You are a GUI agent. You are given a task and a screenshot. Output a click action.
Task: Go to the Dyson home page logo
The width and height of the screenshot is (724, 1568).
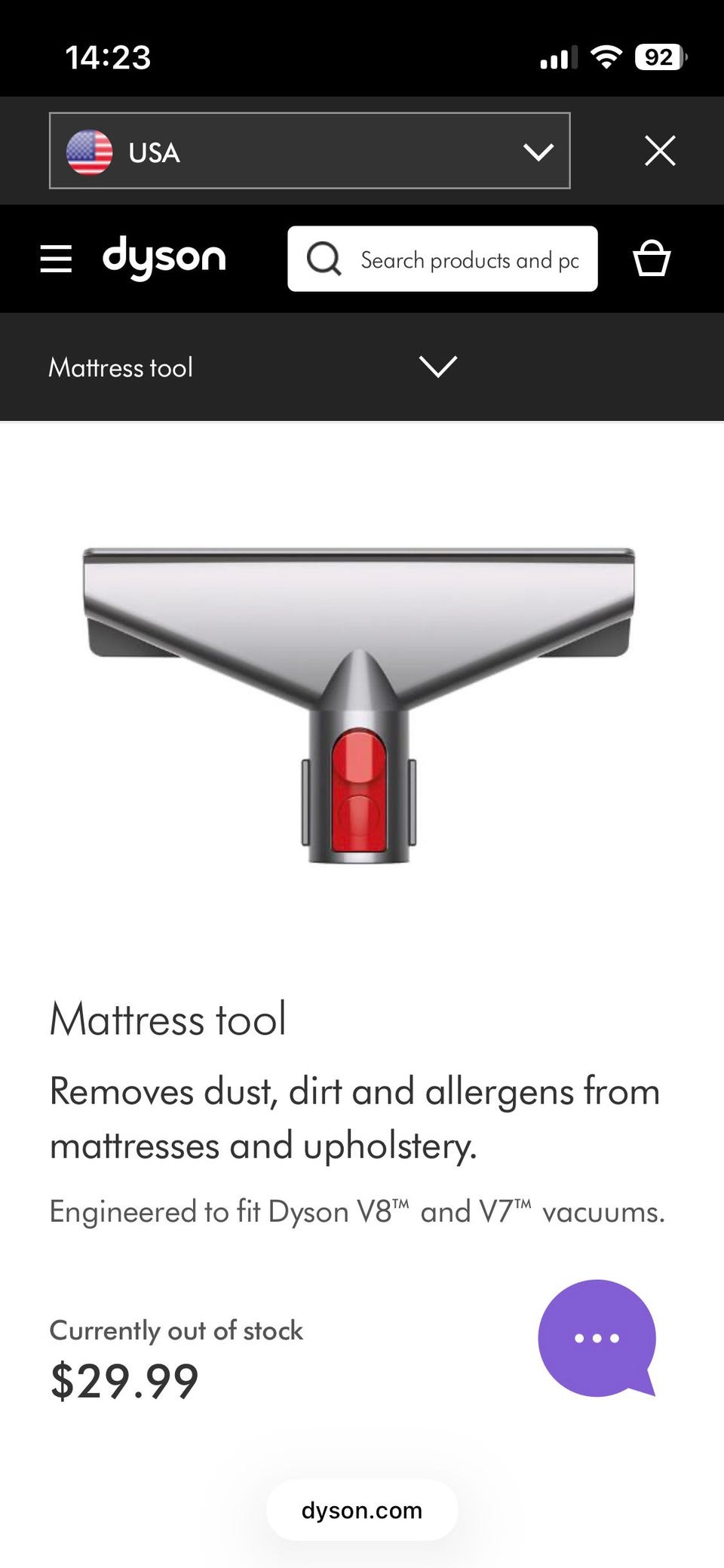point(164,258)
